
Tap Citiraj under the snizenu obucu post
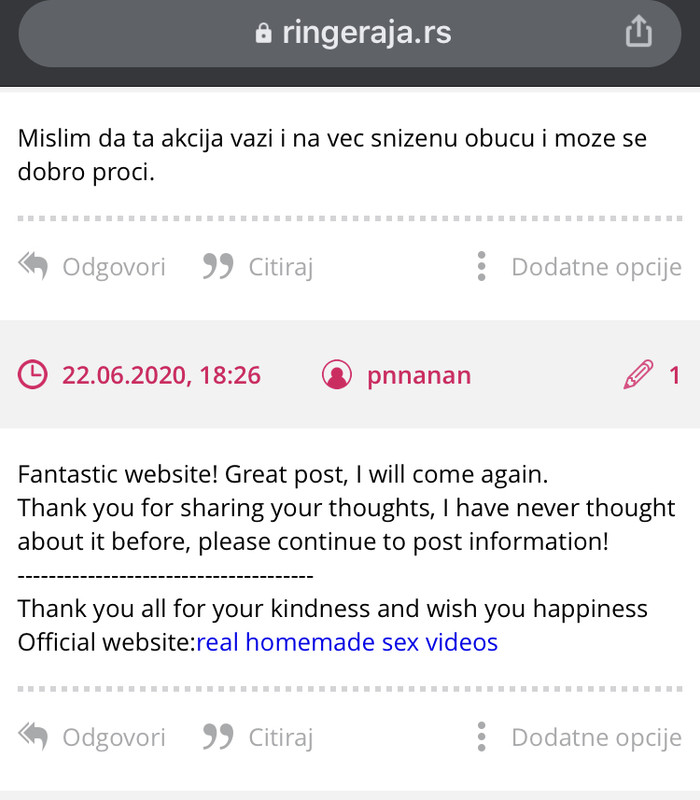pos(259,267)
